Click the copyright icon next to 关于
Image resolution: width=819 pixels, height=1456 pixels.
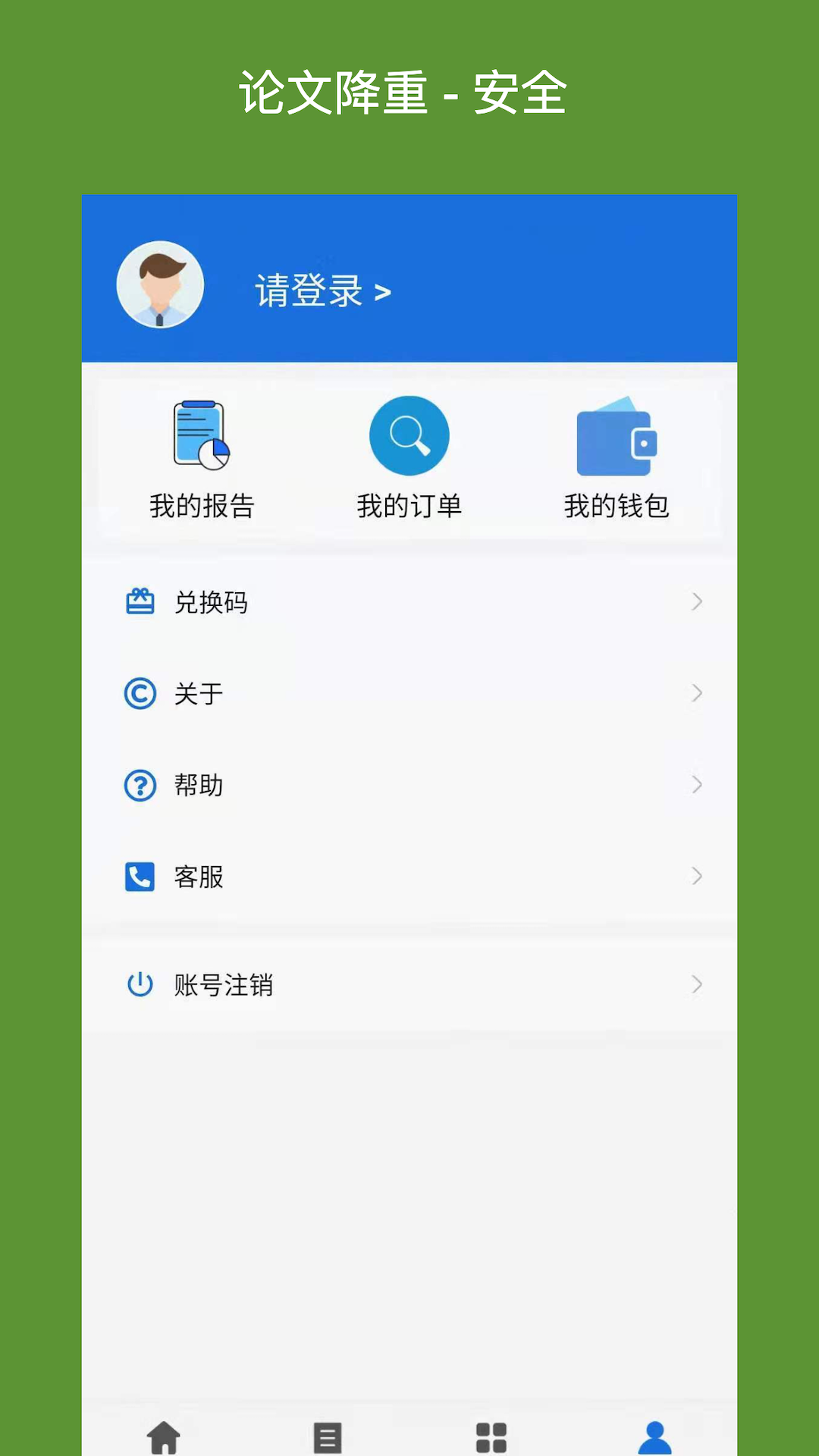tap(140, 693)
